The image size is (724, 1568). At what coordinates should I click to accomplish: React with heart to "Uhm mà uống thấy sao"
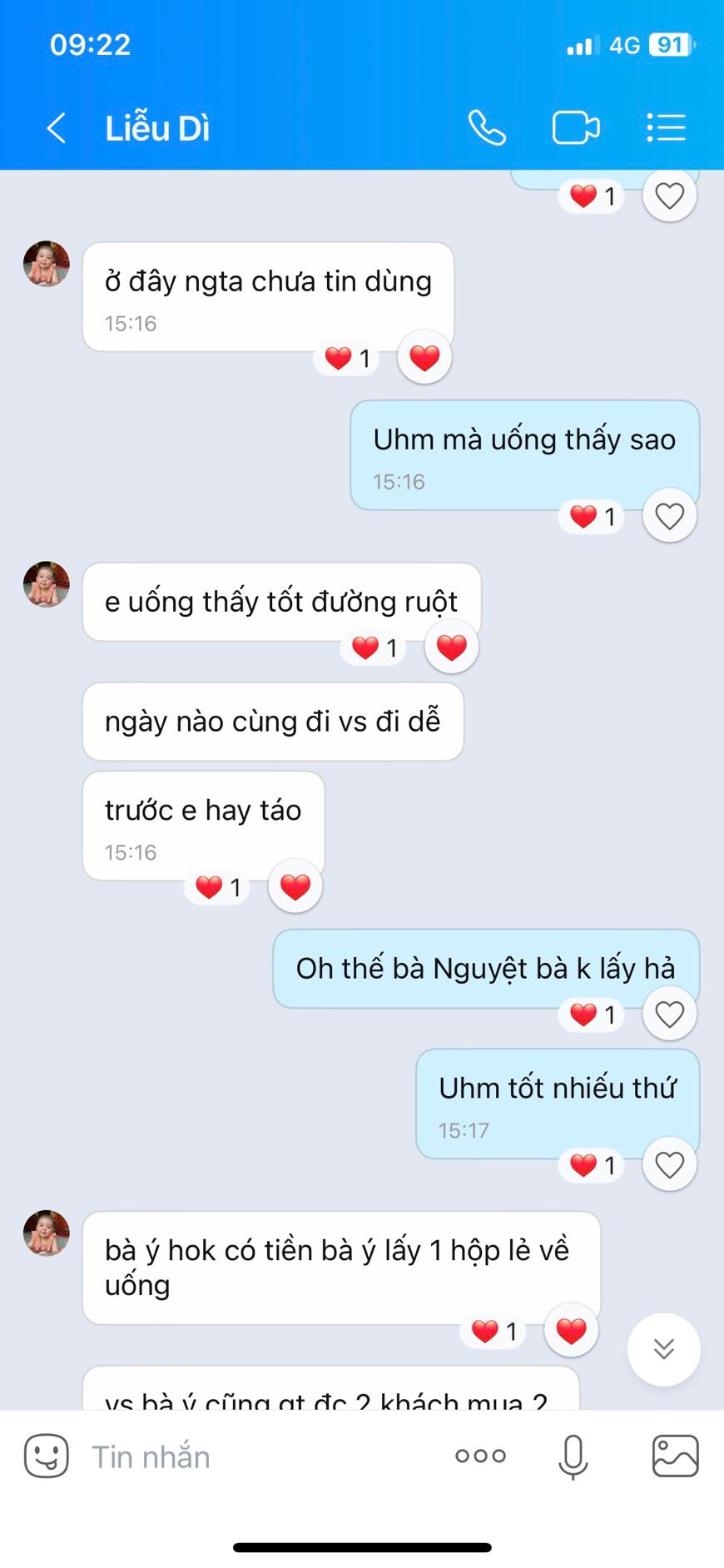coord(669,516)
